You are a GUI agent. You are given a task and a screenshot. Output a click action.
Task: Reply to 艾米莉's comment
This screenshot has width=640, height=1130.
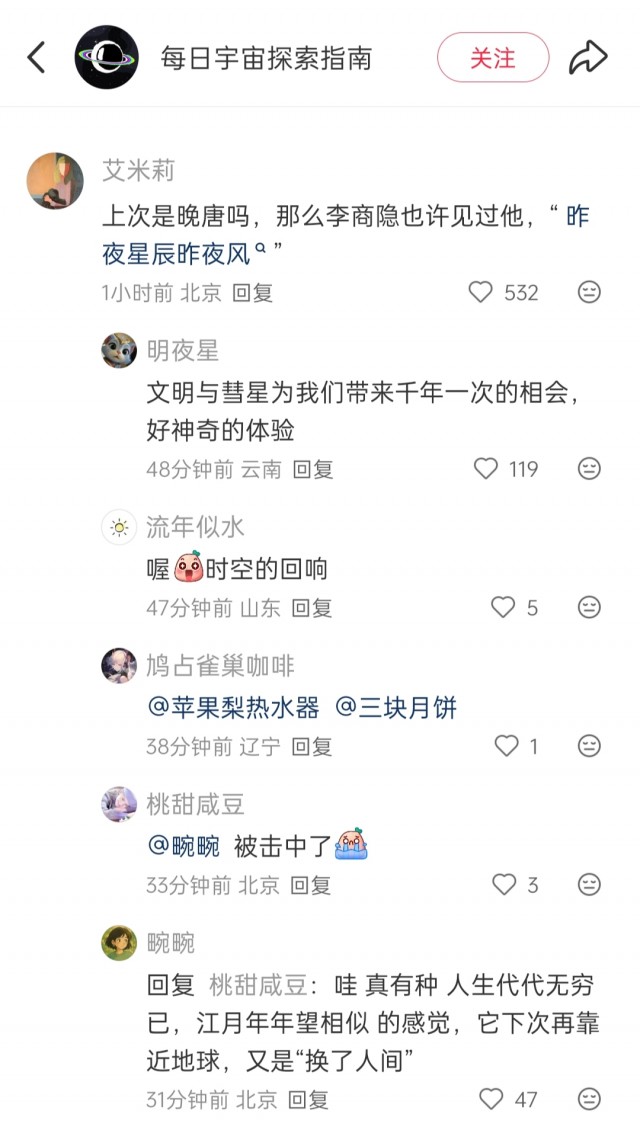(252, 293)
